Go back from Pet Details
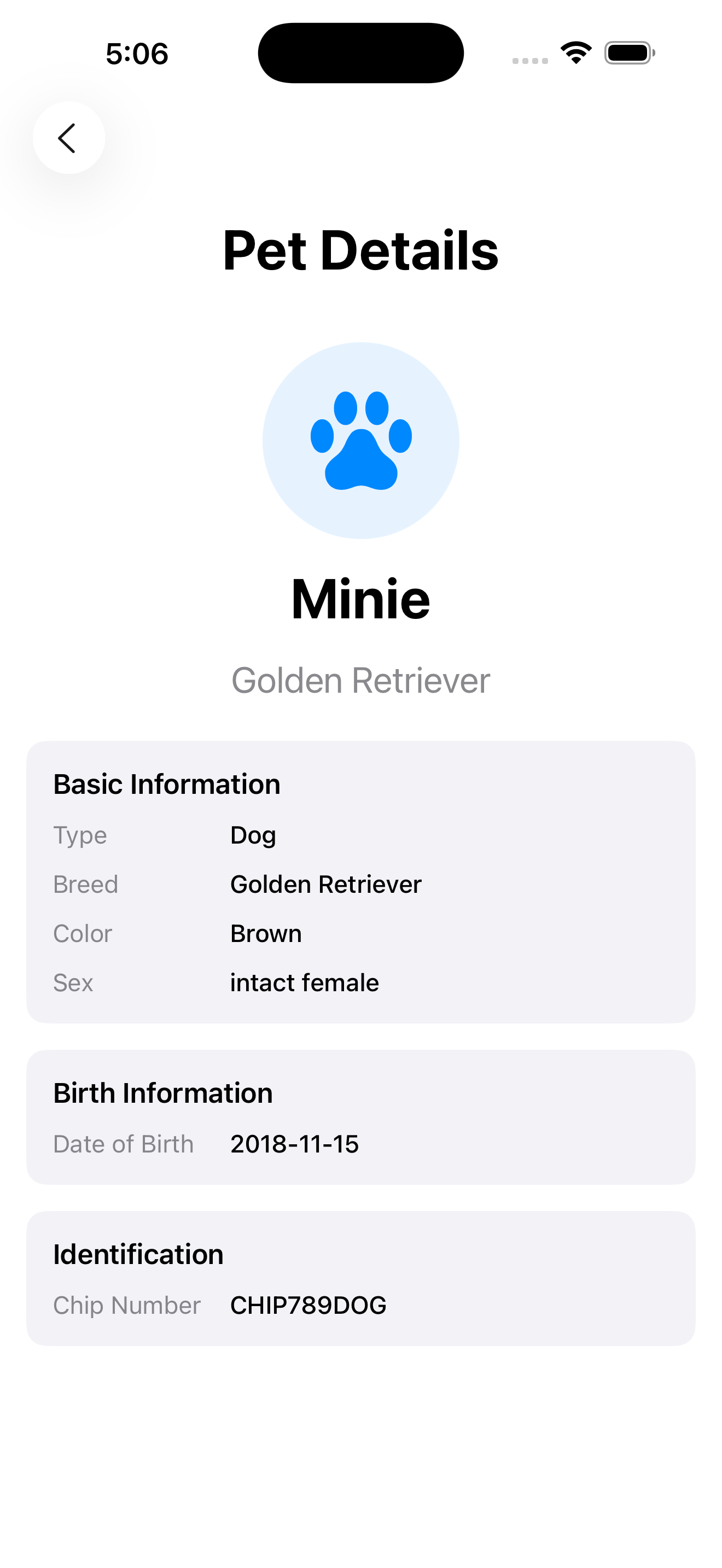The image size is (722, 1568). 68,138
